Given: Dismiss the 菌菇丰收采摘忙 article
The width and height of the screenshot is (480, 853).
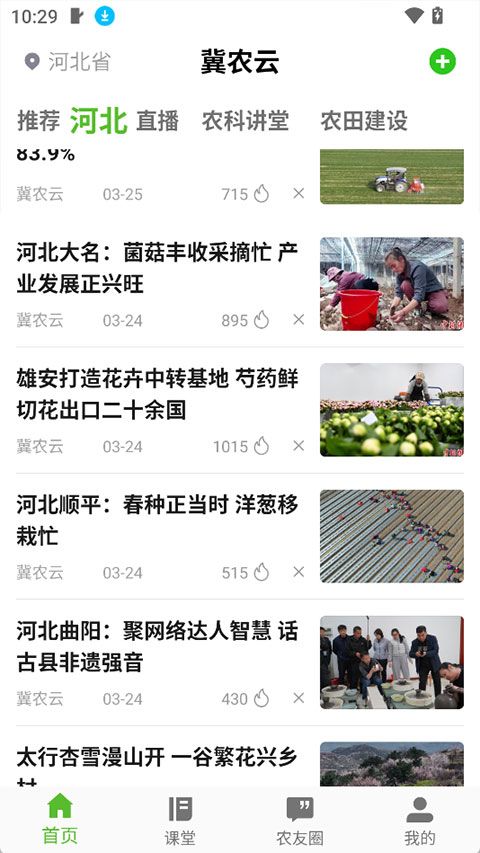Looking at the screenshot, I should 298,320.
